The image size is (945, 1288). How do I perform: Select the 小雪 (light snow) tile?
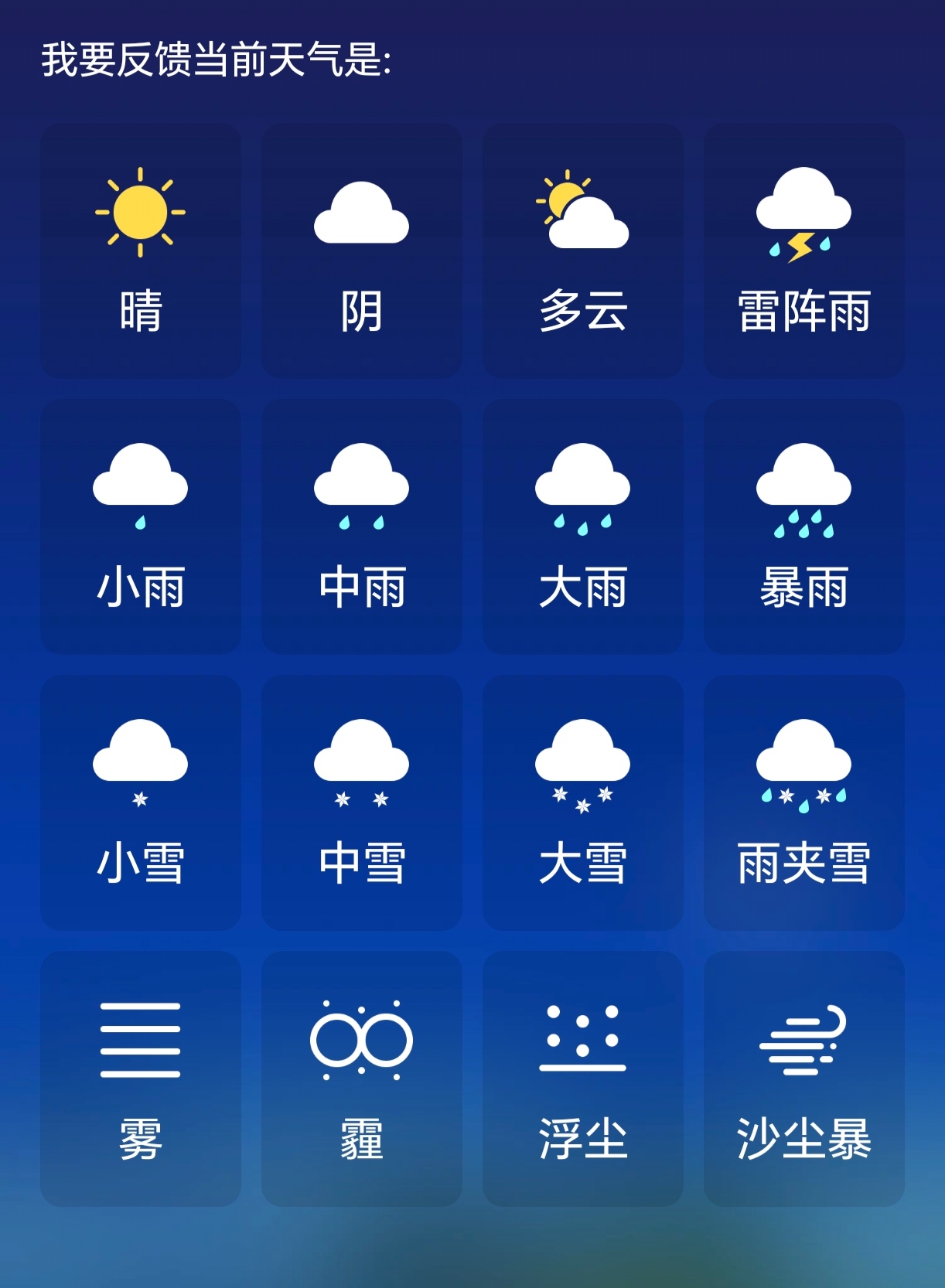coord(140,802)
